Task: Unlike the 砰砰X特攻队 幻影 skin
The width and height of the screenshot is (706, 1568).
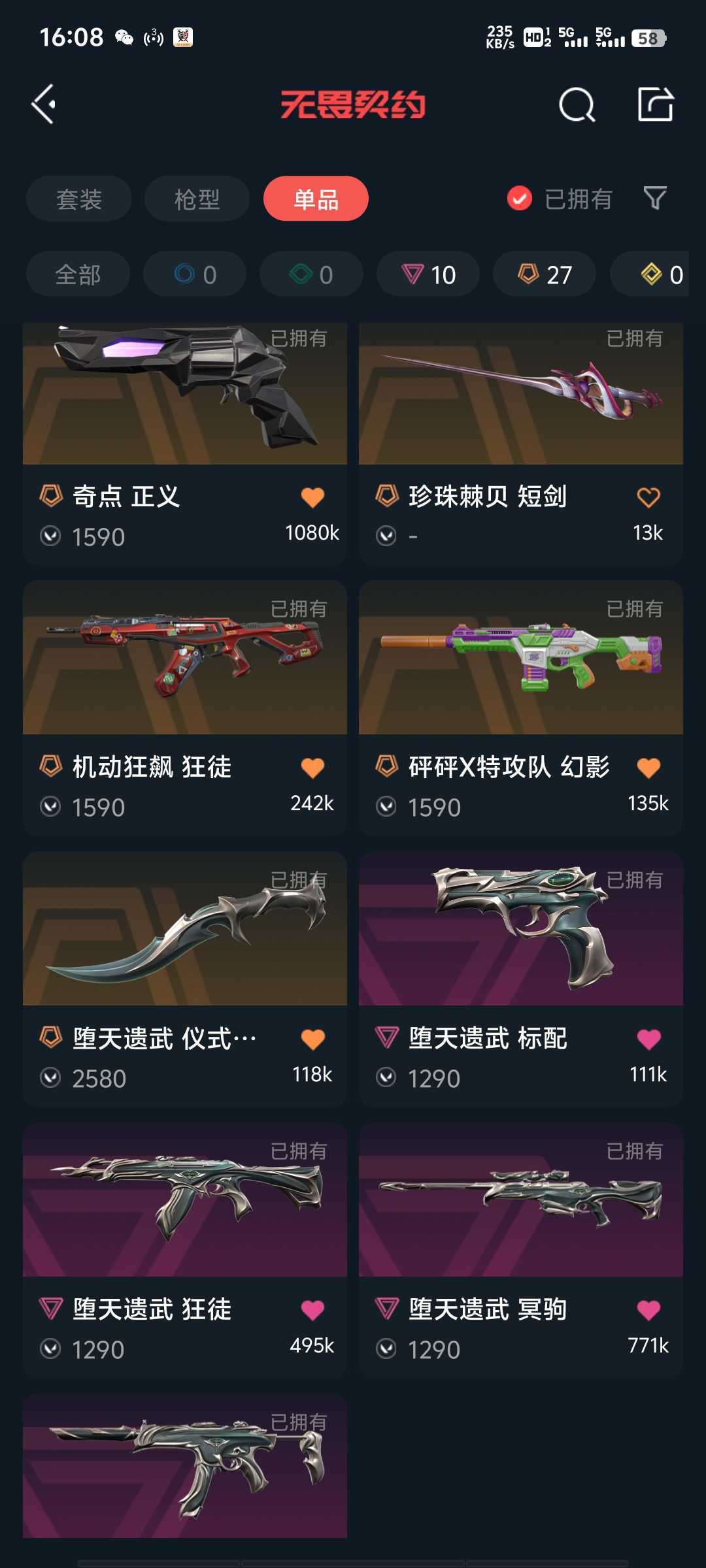Action: 648,768
